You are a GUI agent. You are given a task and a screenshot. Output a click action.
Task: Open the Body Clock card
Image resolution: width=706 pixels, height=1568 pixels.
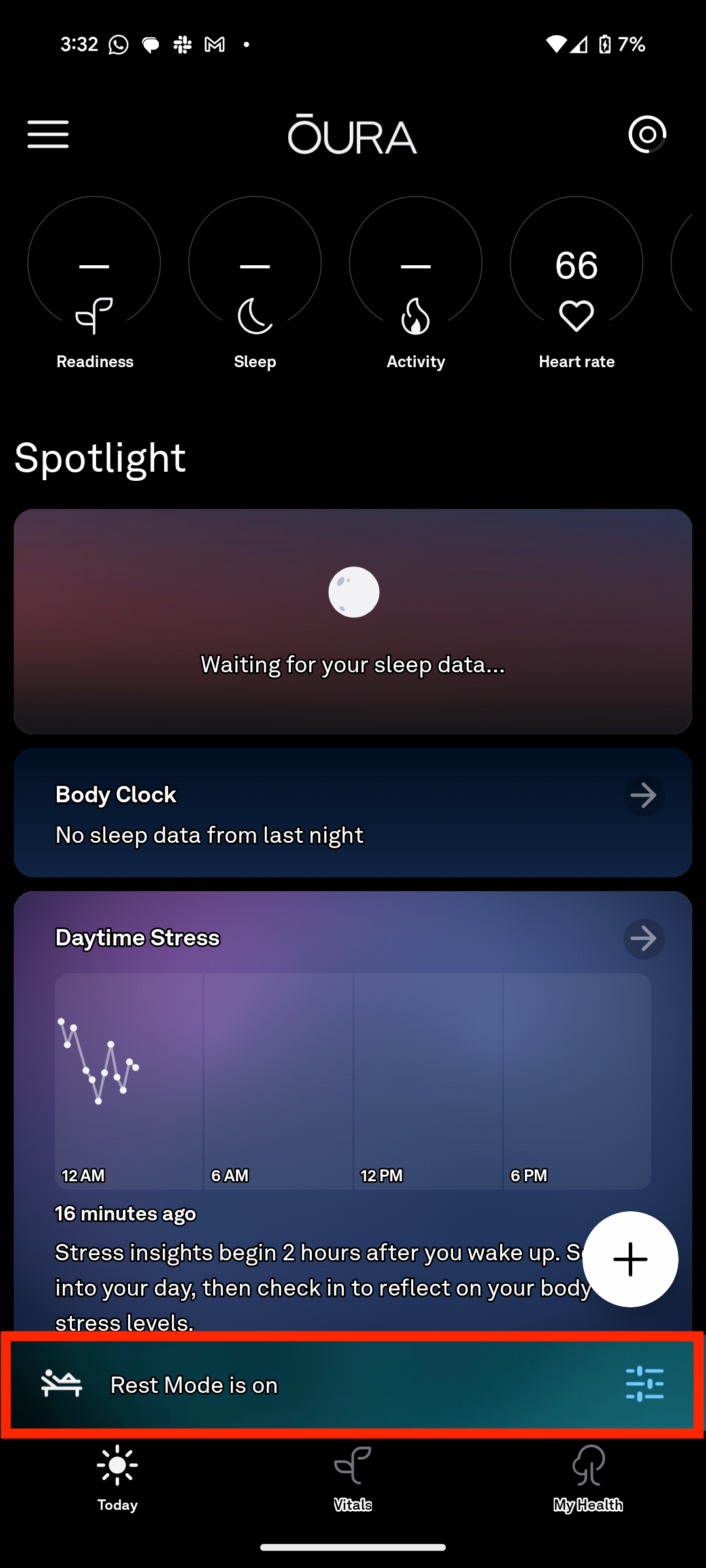pyautogui.click(x=353, y=813)
